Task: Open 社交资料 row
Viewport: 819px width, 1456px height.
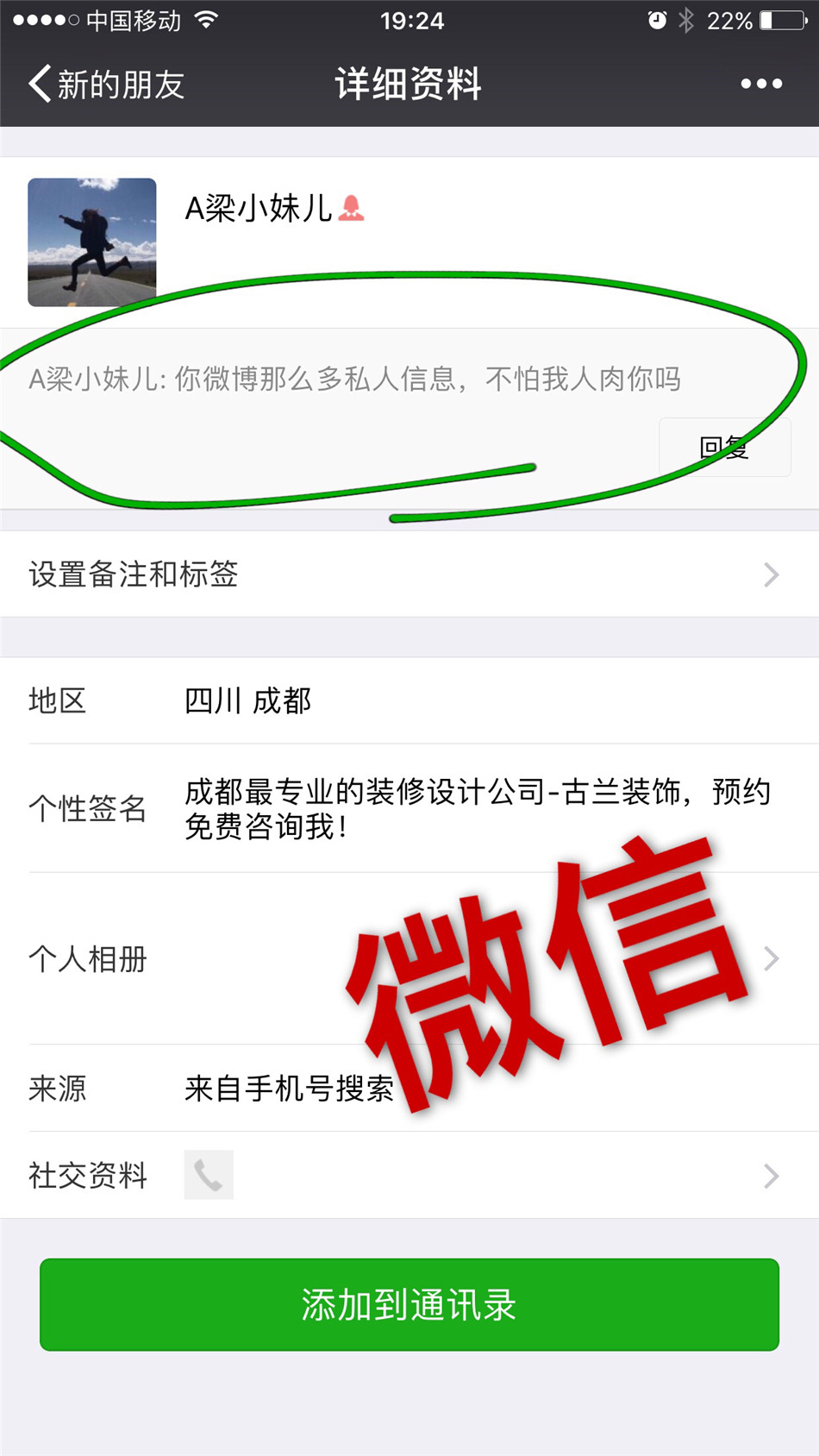Action: point(409,1176)
